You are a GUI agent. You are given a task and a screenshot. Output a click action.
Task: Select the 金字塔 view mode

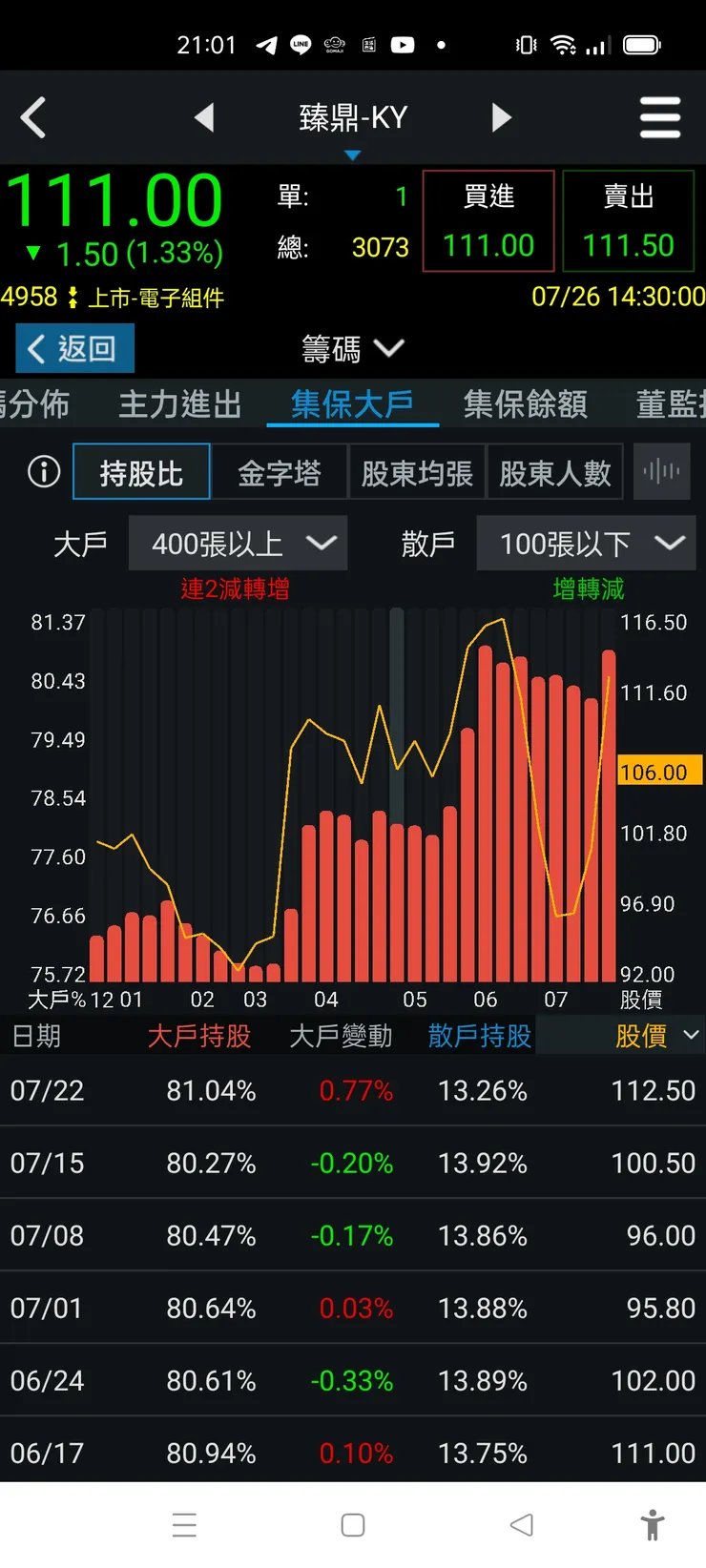[280, 471]
